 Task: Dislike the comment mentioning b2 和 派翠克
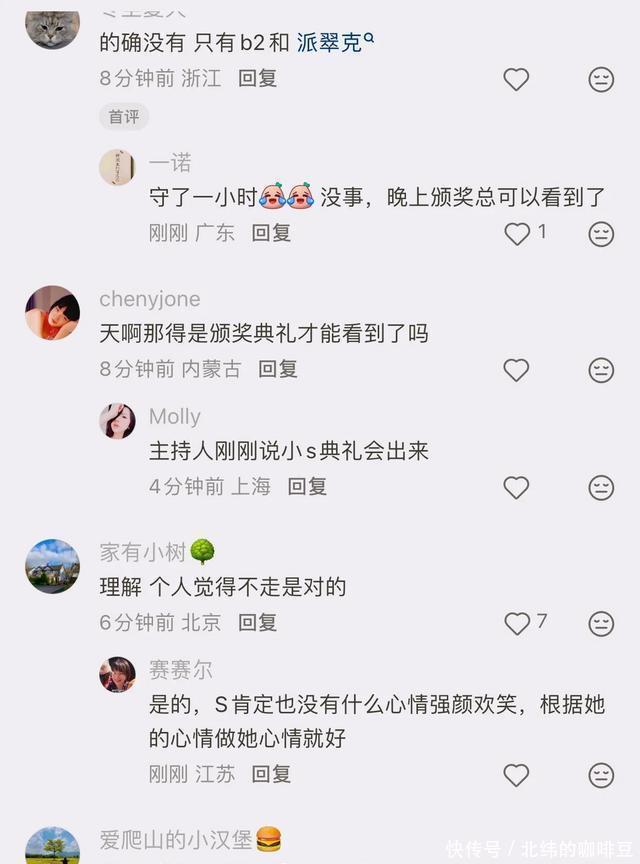click(x=601, y=79)
